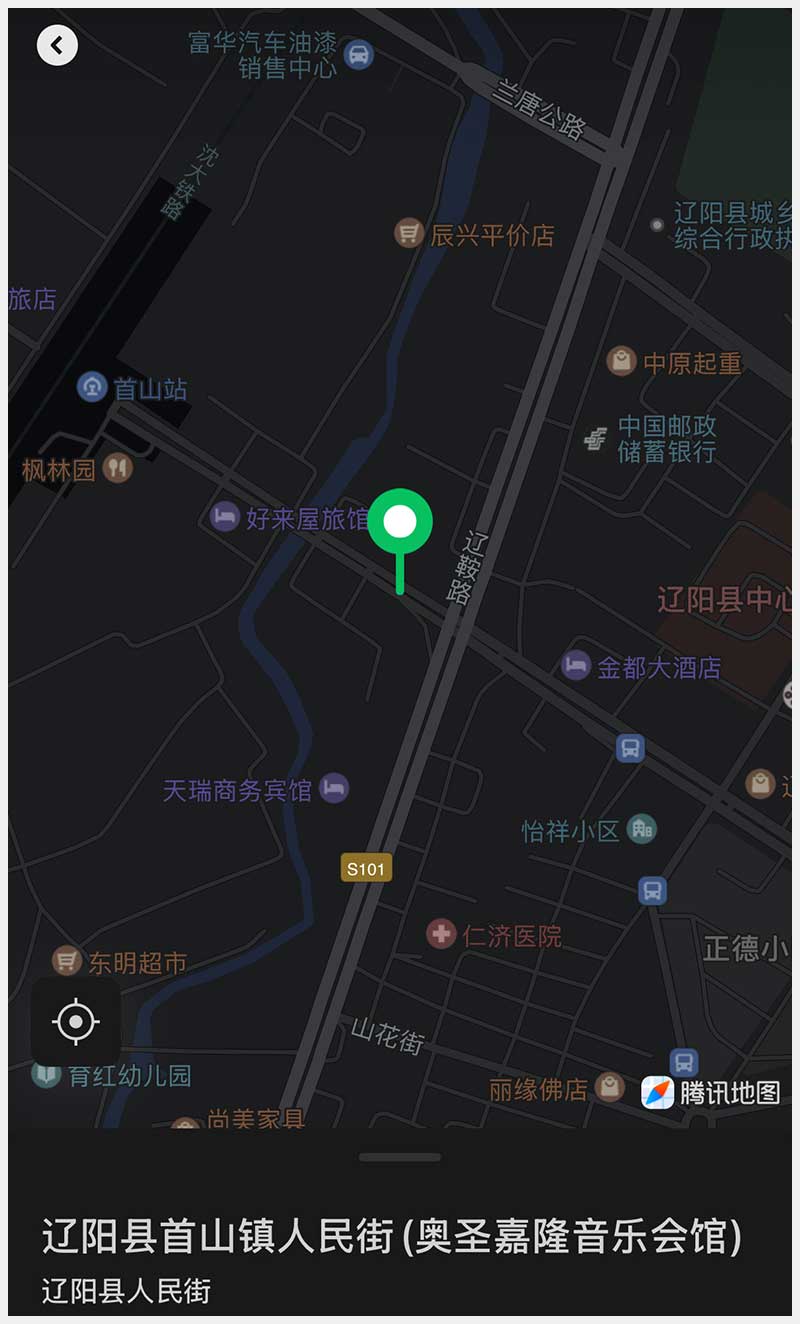Open the 东明超市 supermarket marker
800x1324 pixels.
click(x=67, y=962)
